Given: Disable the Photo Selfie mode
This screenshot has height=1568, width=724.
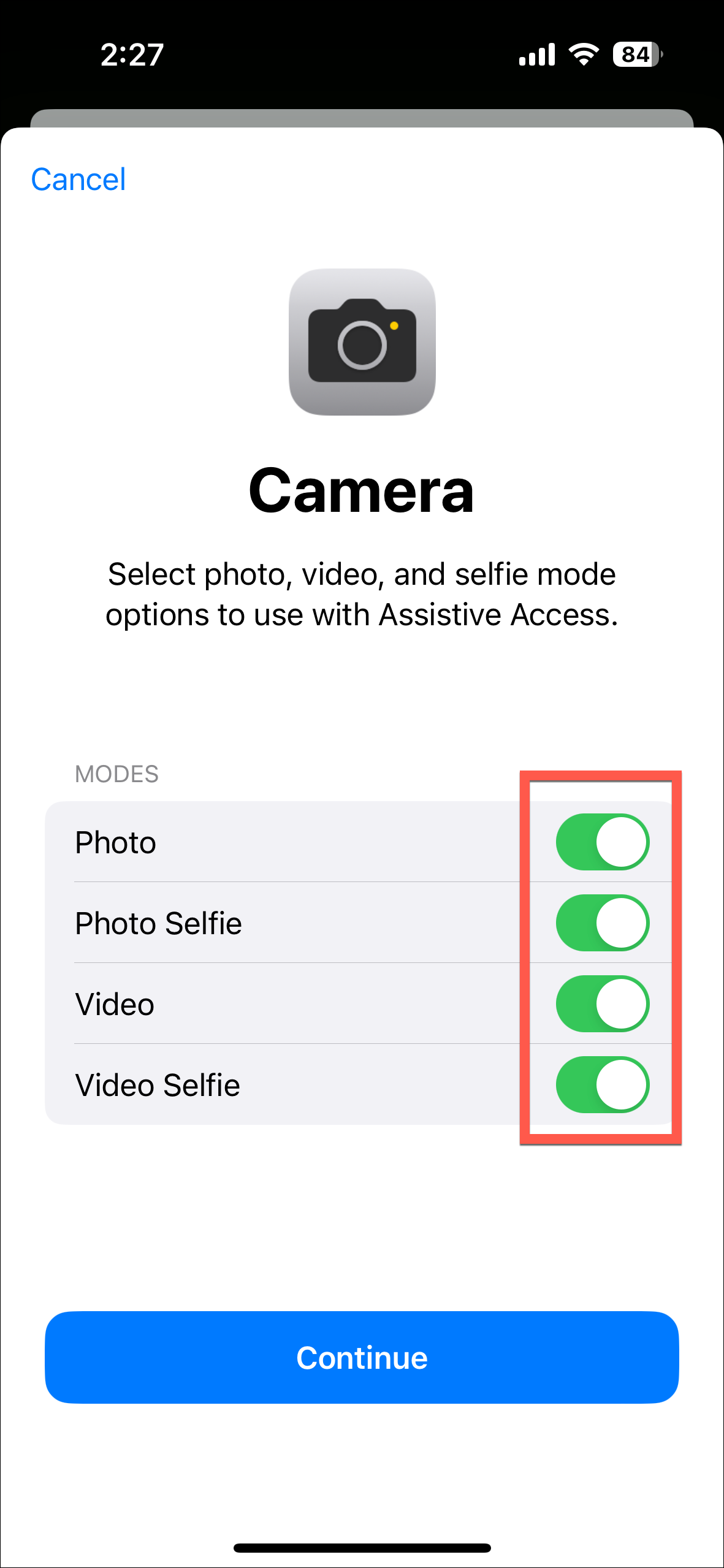Looking at the screenshot, I should (x=602, y=923).
